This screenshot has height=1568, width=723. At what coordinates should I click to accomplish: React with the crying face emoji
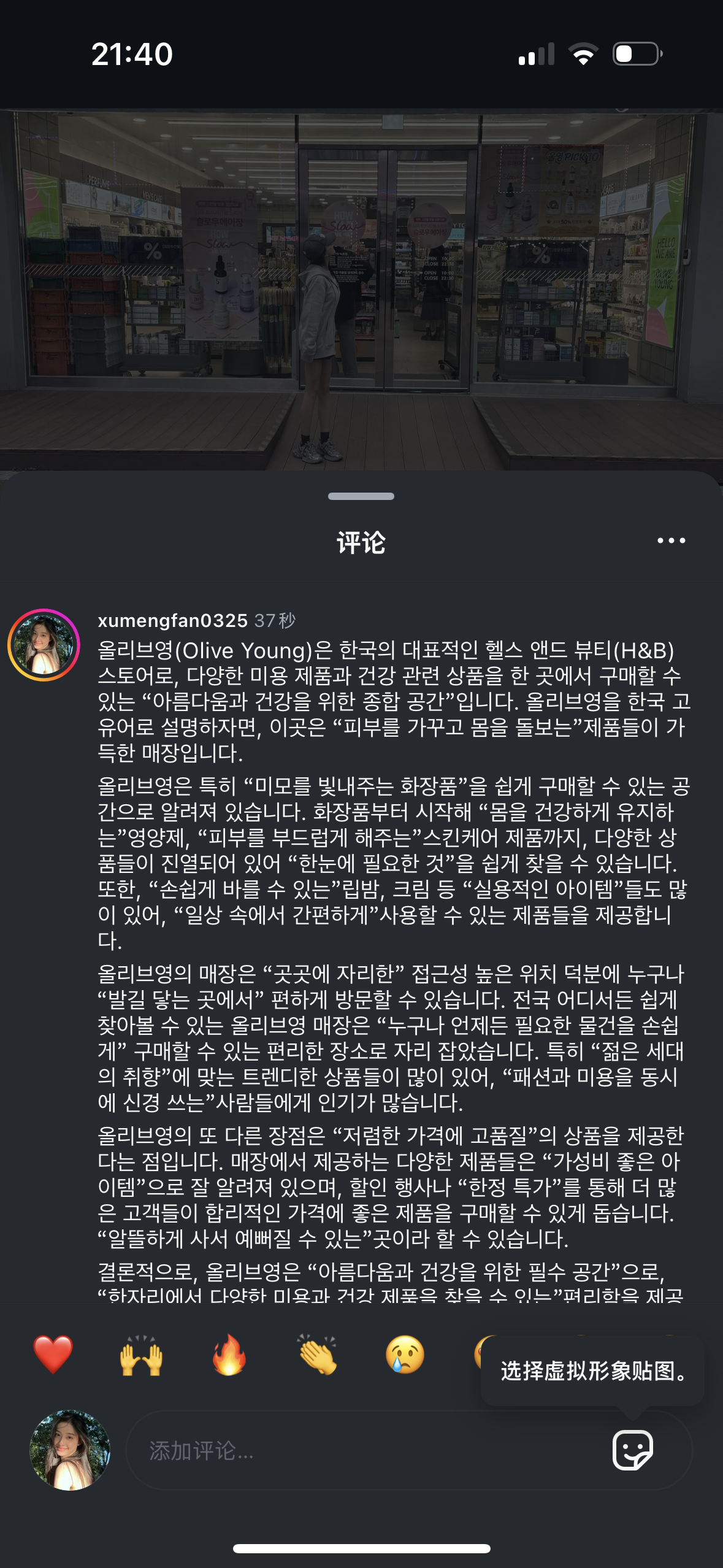[405, 1355]
